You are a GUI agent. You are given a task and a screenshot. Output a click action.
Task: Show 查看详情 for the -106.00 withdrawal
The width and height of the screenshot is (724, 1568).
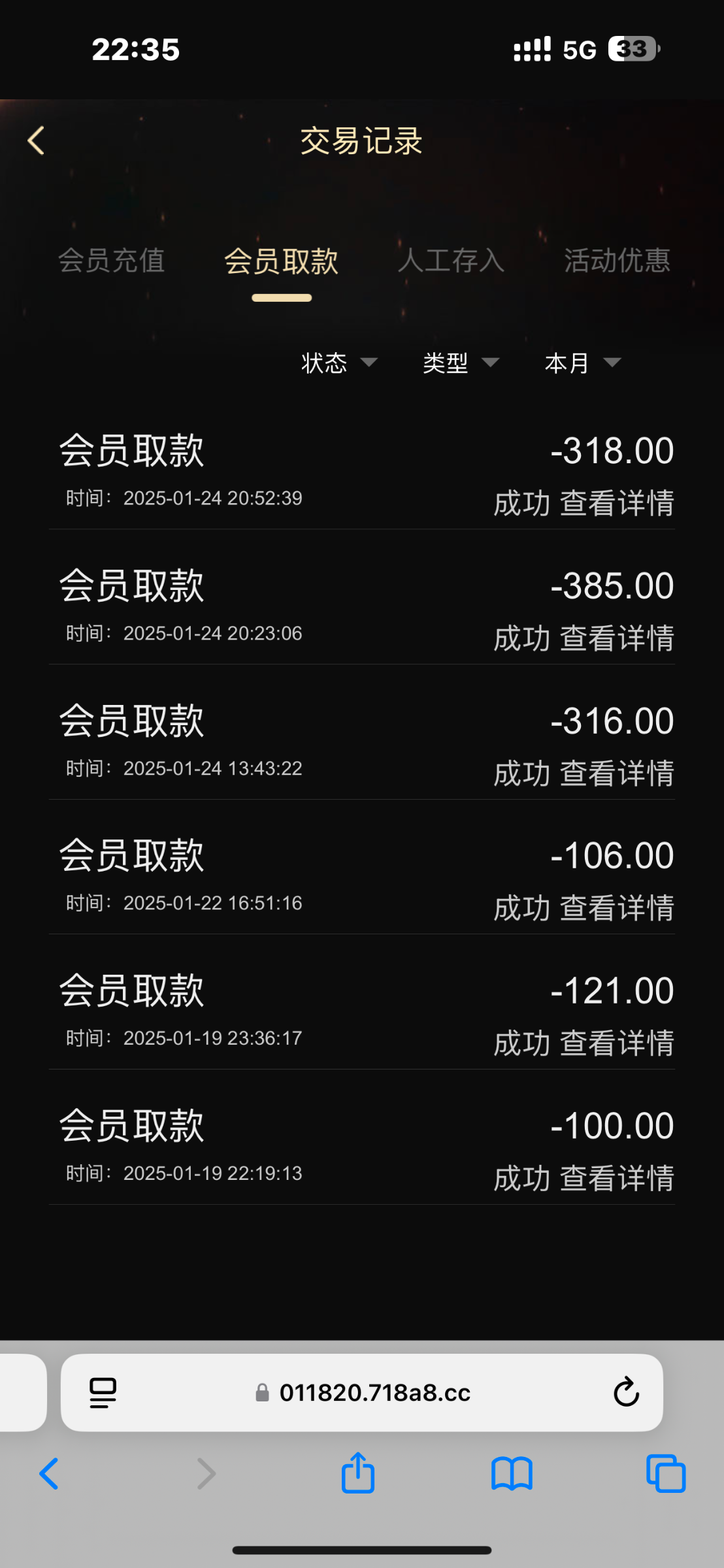click(617, 908)
